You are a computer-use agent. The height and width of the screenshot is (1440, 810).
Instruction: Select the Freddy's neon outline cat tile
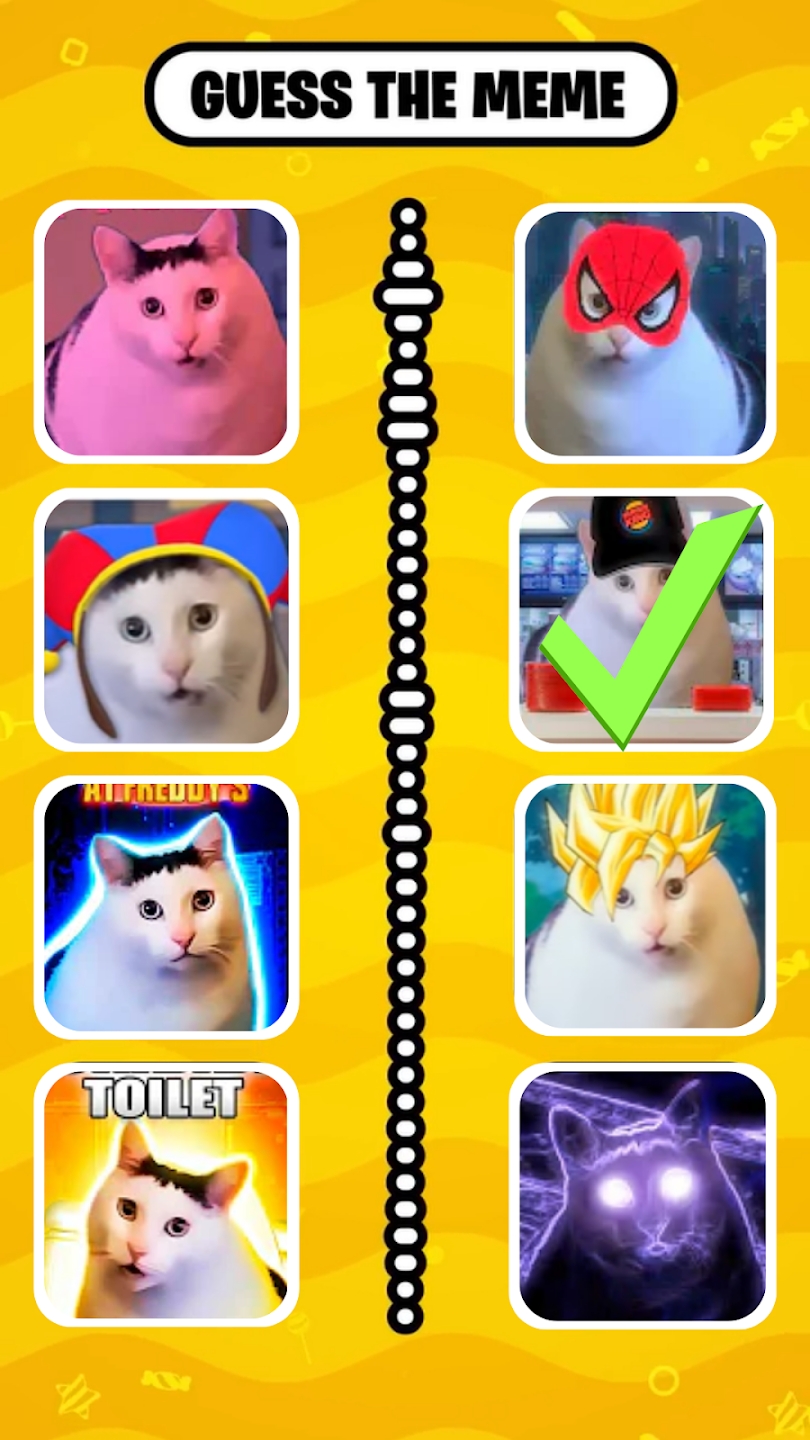click(166, 907)
